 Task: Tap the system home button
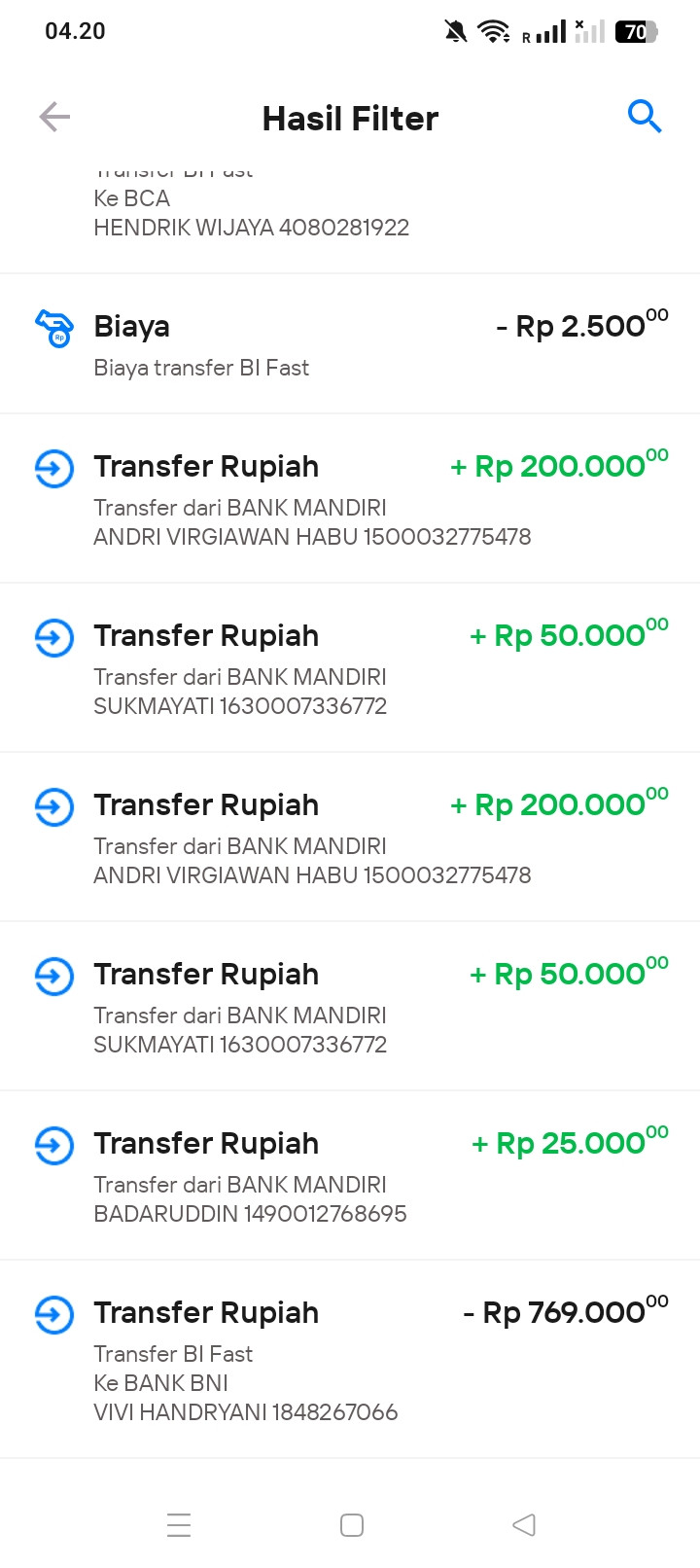(x=352, y=1524)
